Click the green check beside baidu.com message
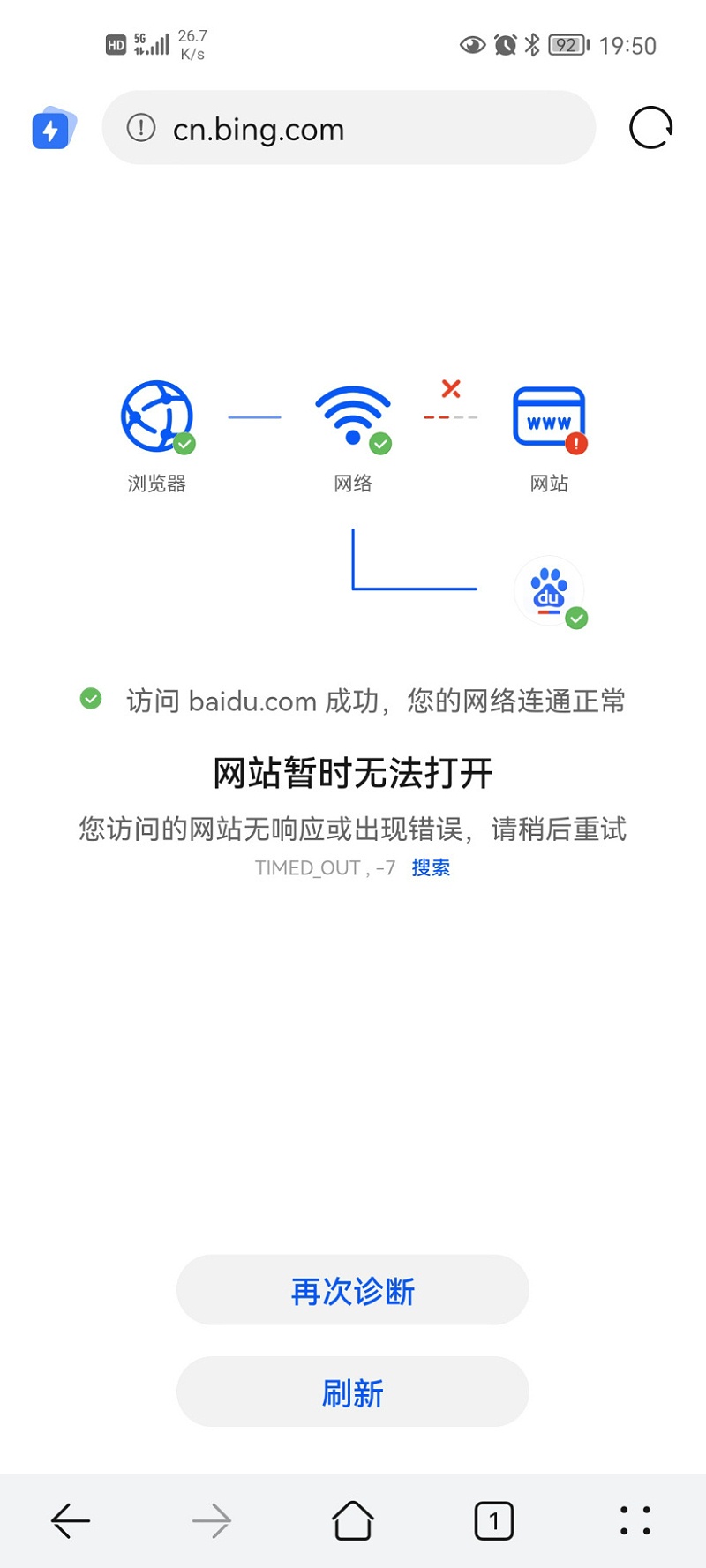706x1568 pixels. (x=92, y=699)
